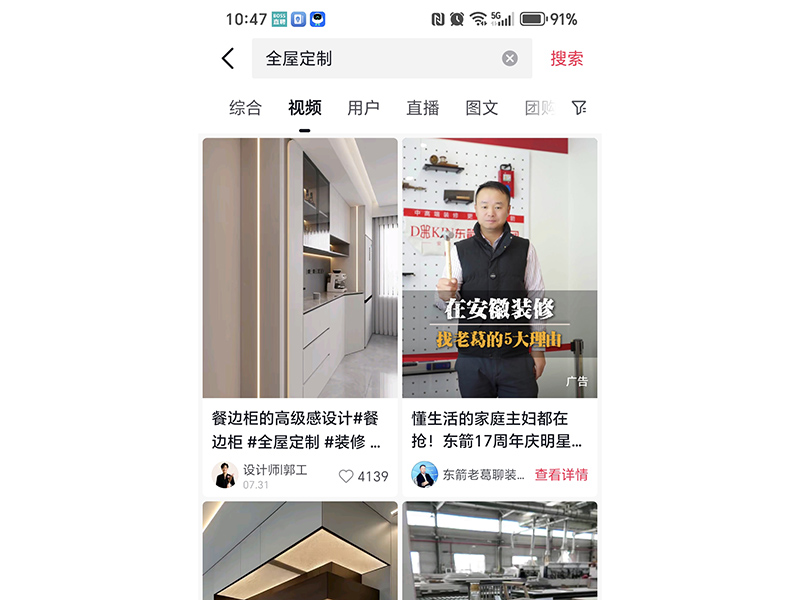Switch to the 图文 tab
Screen dimensions: 800x600
pos(481,108)
